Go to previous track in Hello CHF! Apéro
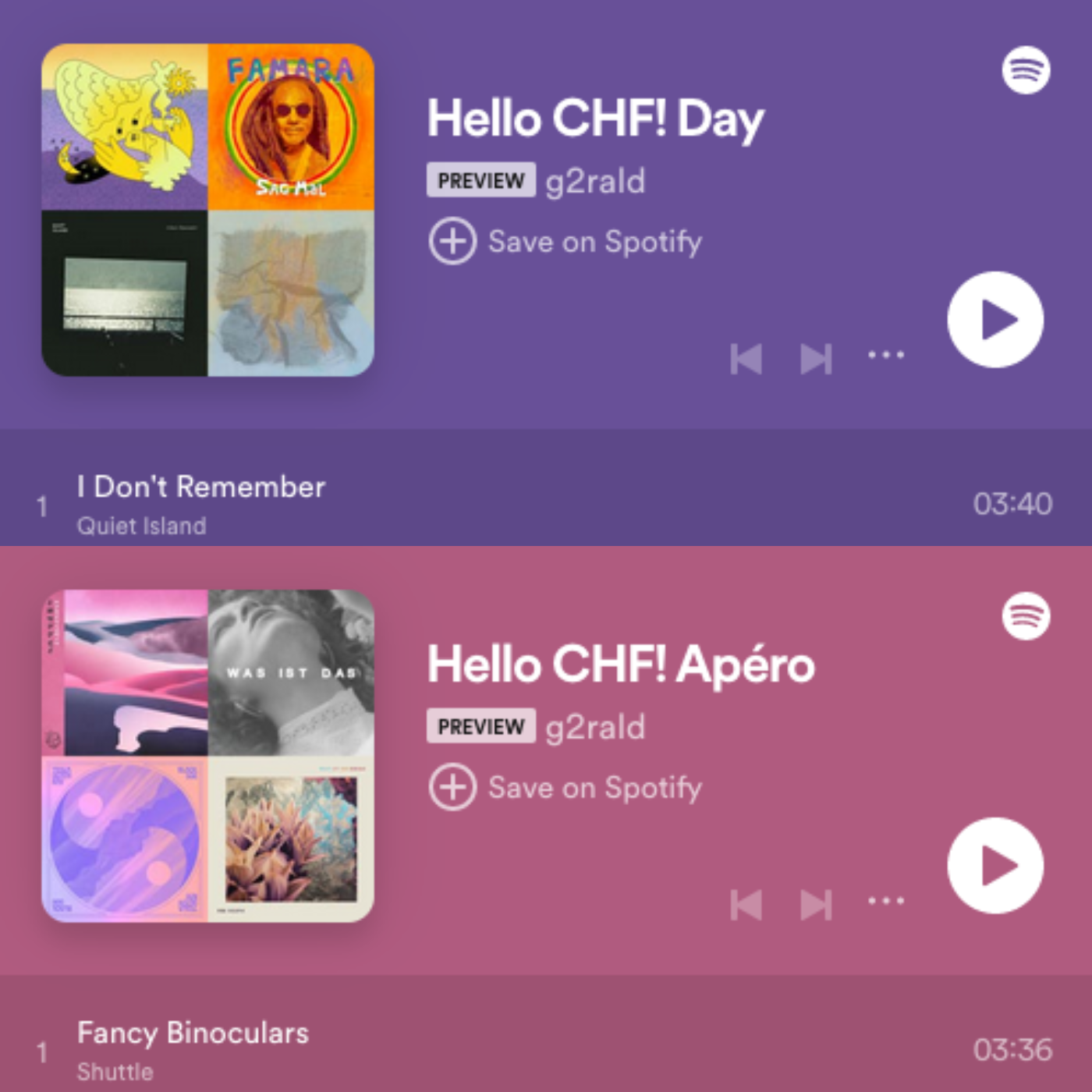Screen dimensions: 1092x1092 pos(746,906)
